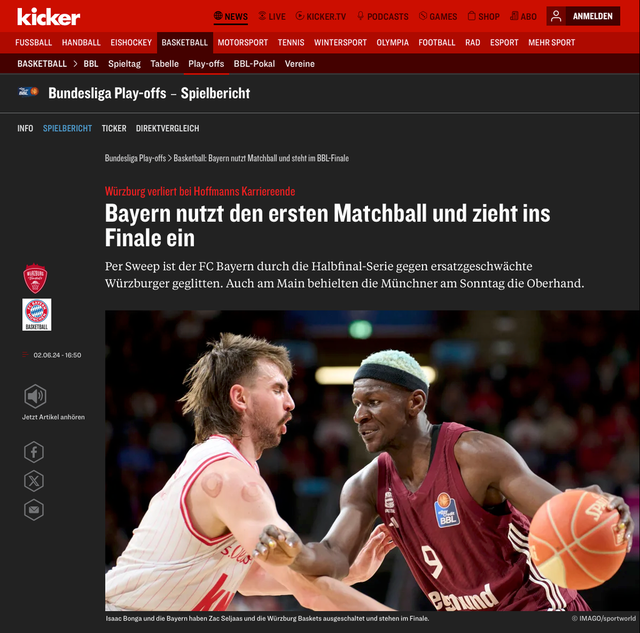The width and height of the screenshot is (640, 633).
Task: Share the article on X
Action: 34,481
